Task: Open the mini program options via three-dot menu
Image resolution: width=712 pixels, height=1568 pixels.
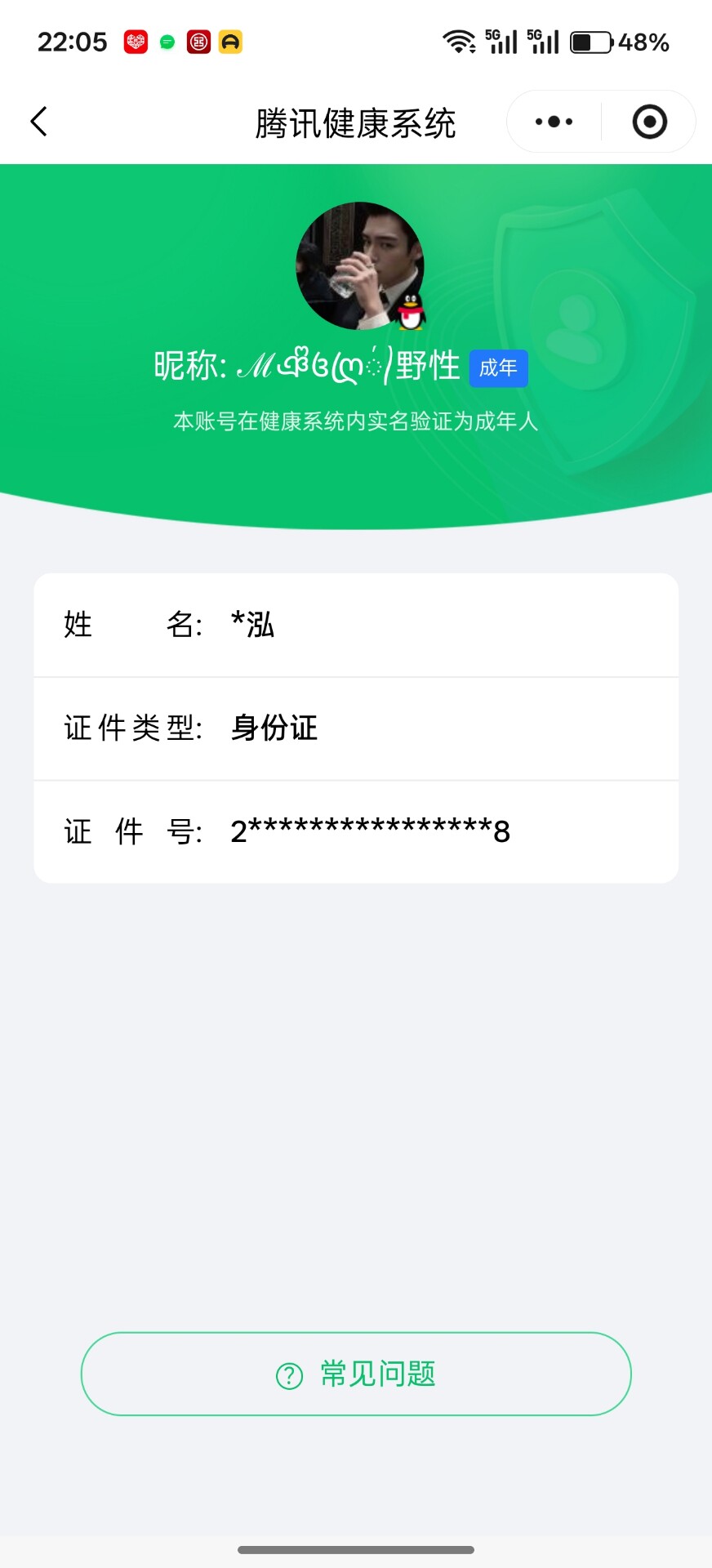Action: (x=552, y=121)
